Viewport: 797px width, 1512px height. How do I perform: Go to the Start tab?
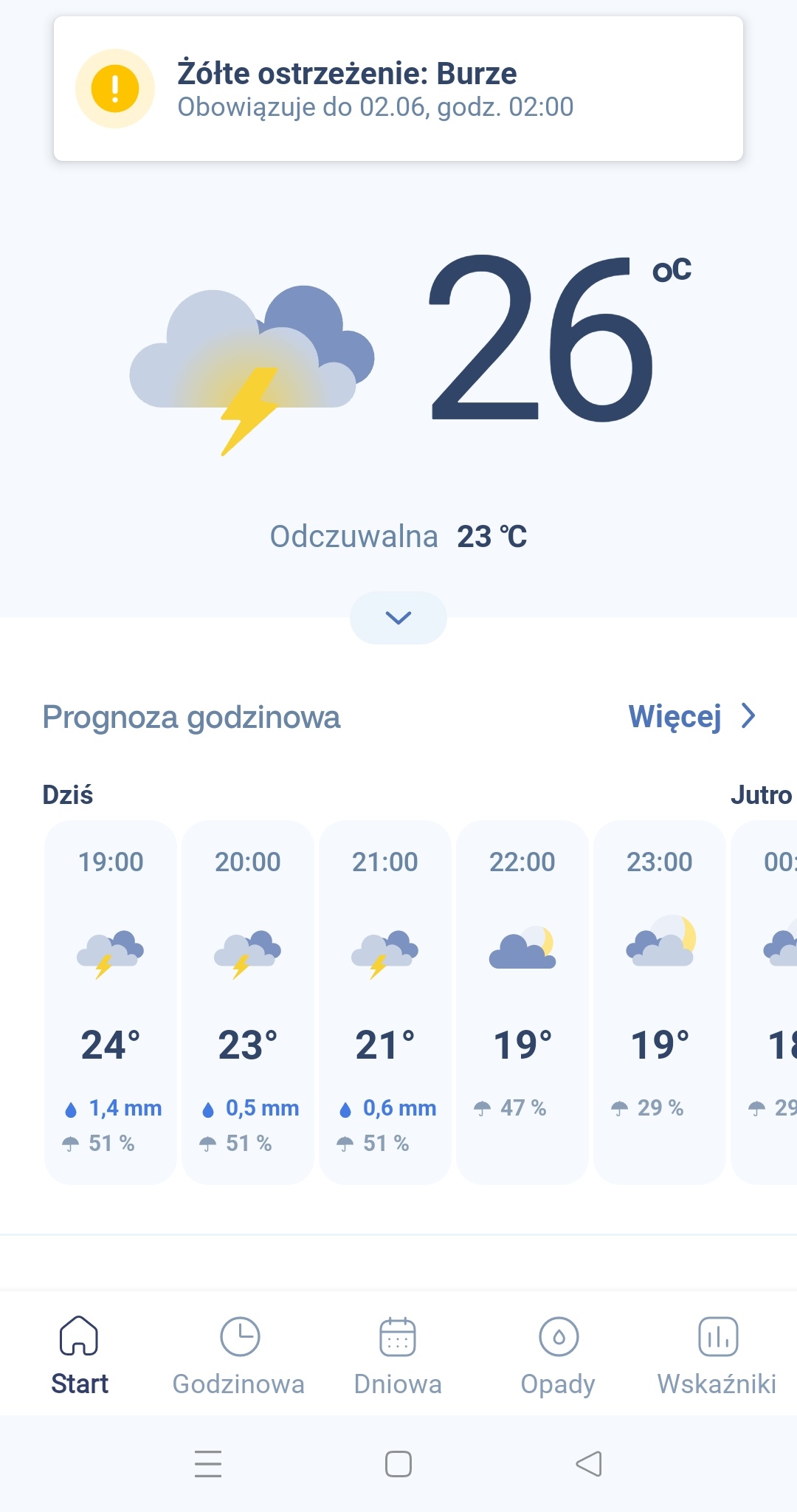click(80, 1355)
